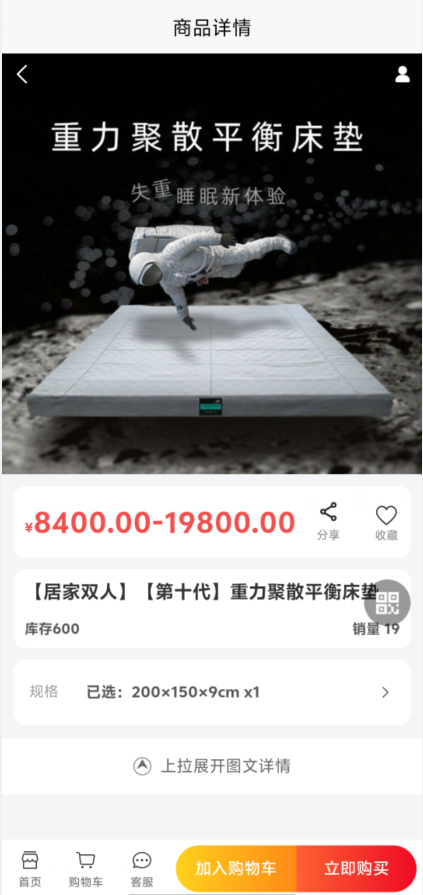Open the 购物车 shopping cart
This screenshot has height=895, width=423.
(x=86, y=869)
